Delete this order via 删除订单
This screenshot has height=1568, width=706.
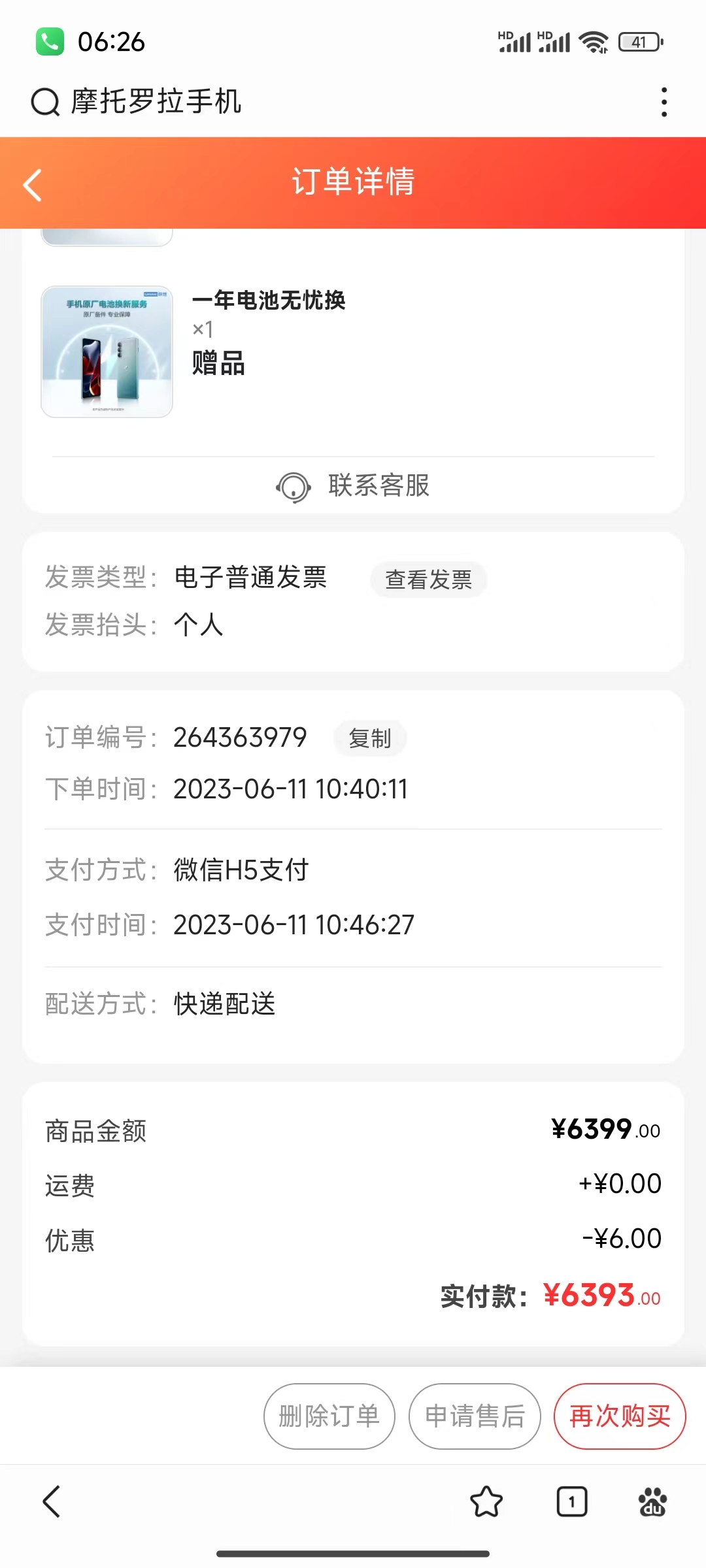(x=329, y=1416)
